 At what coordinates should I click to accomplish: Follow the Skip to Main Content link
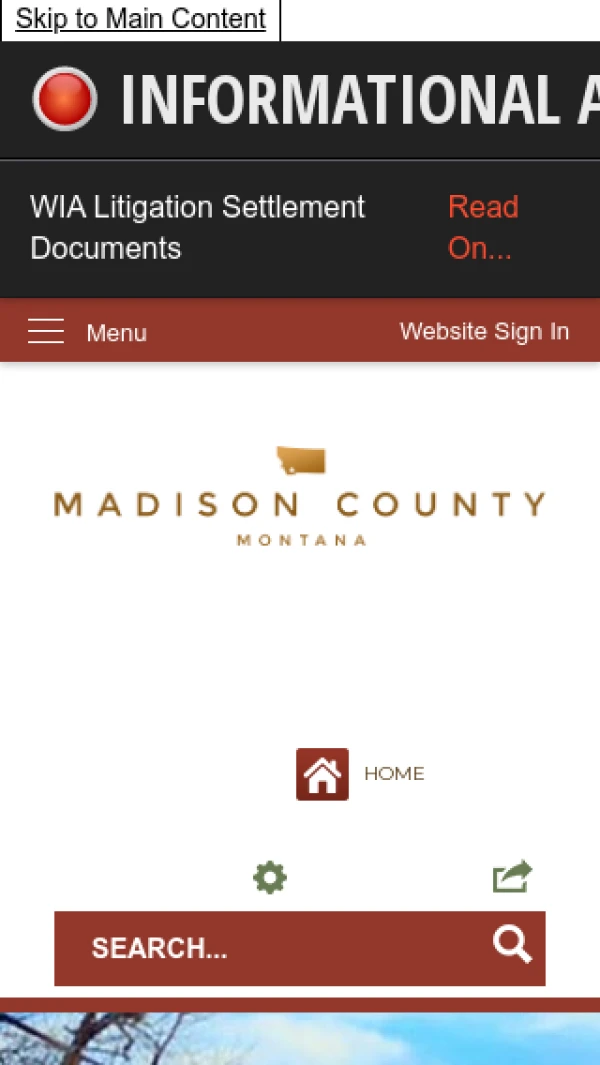(140, 19)
